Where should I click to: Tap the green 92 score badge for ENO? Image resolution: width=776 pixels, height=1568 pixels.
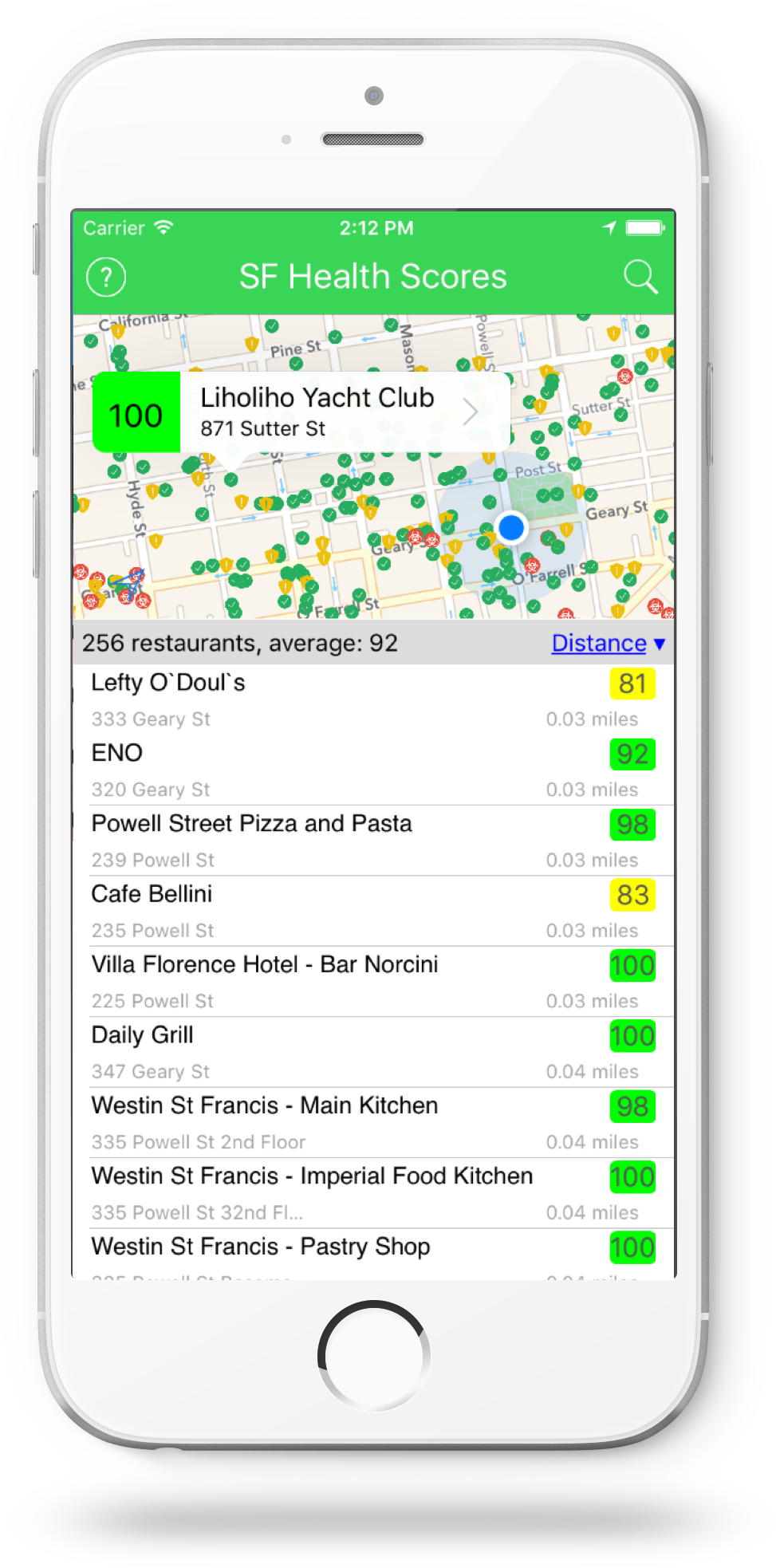pos(632,754)
